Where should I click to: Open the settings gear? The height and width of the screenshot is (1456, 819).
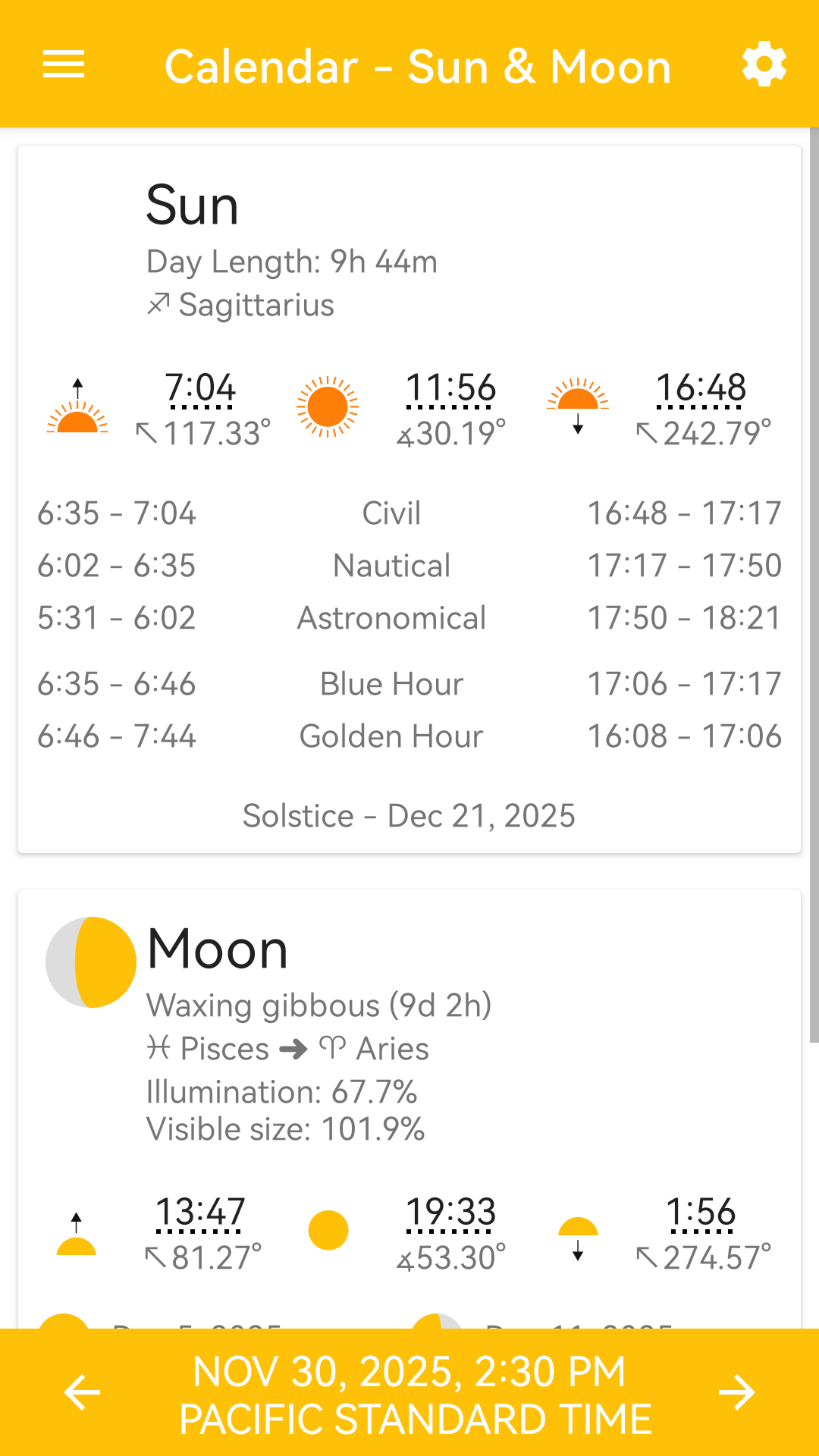coord(764,65)
